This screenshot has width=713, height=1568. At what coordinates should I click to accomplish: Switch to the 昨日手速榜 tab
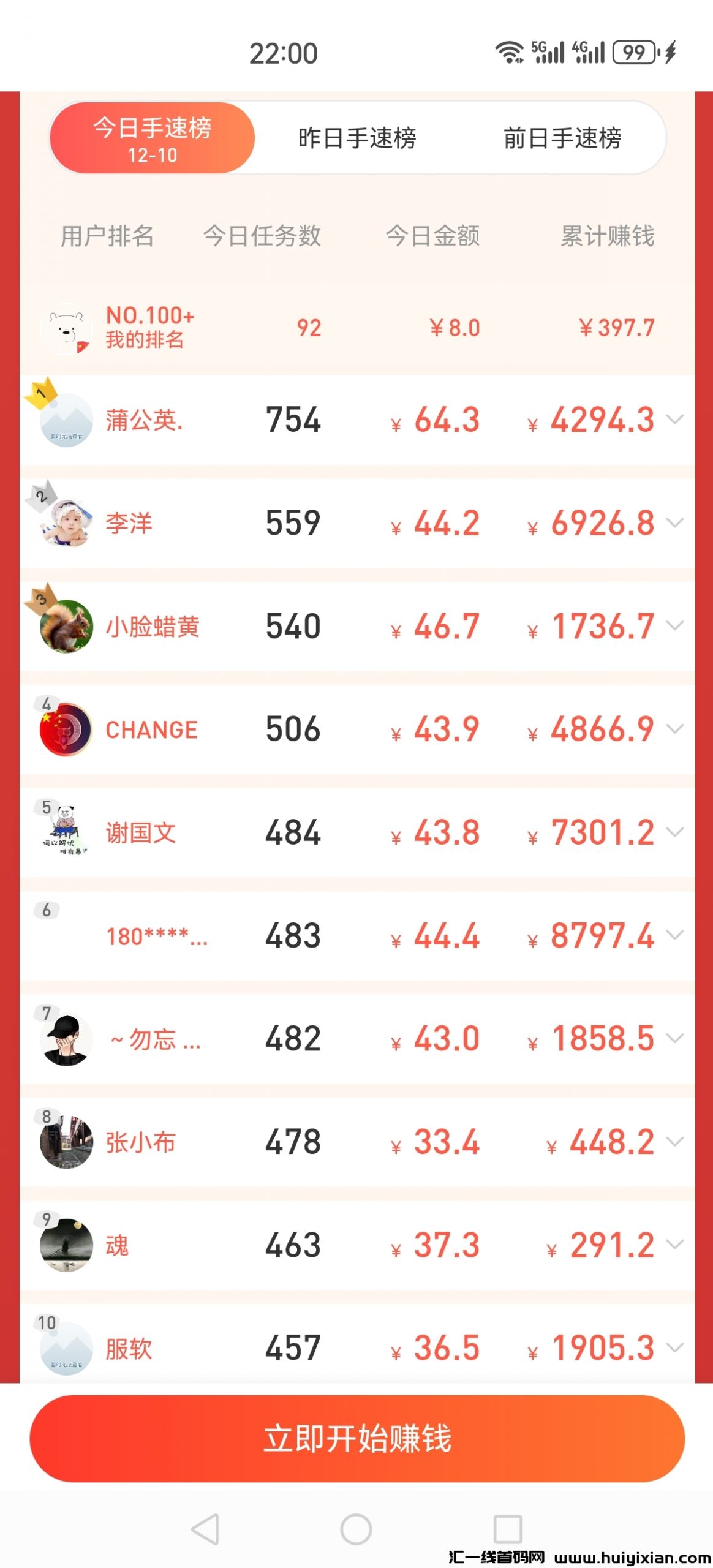point(357,138)
